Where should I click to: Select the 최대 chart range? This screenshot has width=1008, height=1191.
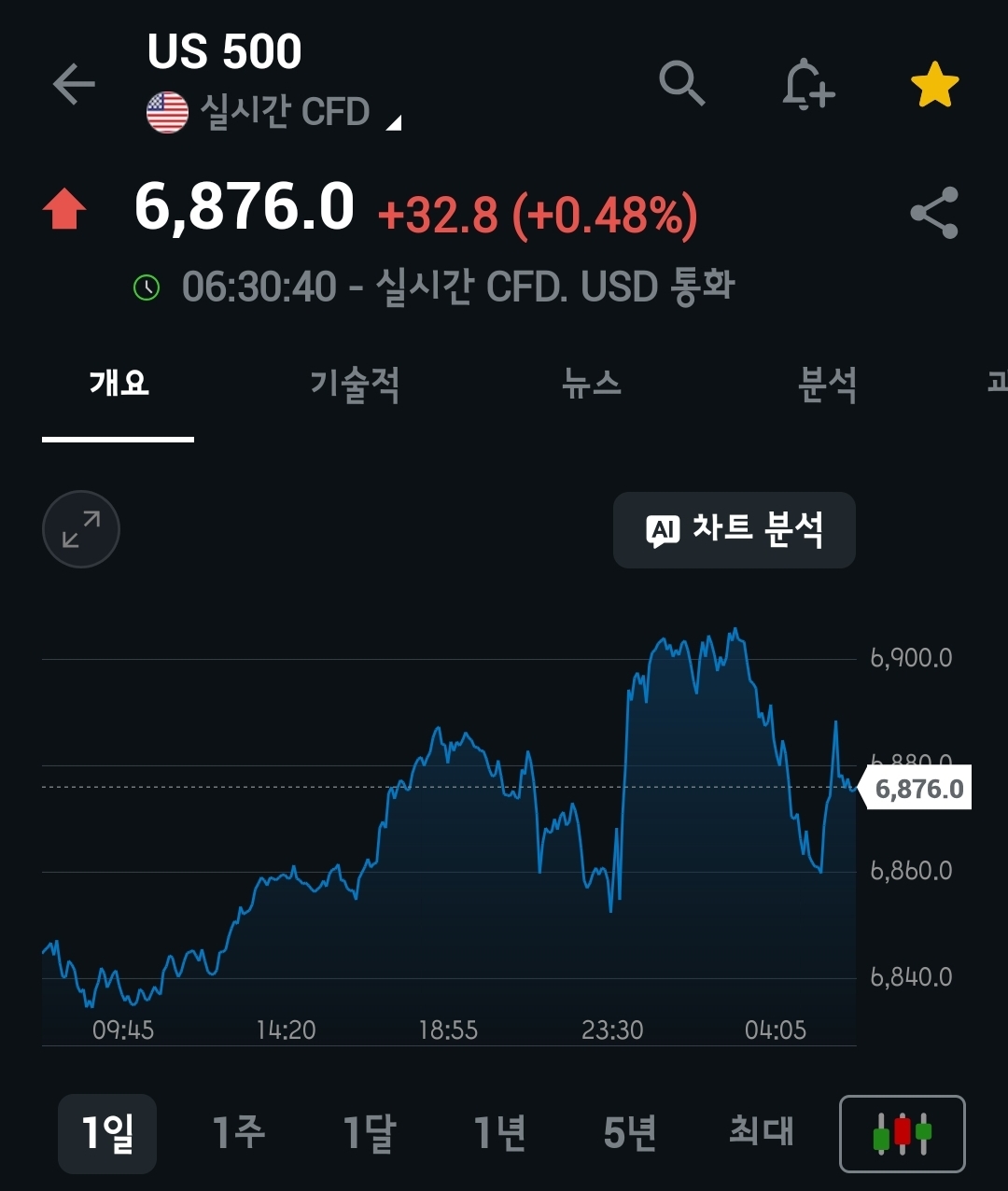tap(761, 1133)
